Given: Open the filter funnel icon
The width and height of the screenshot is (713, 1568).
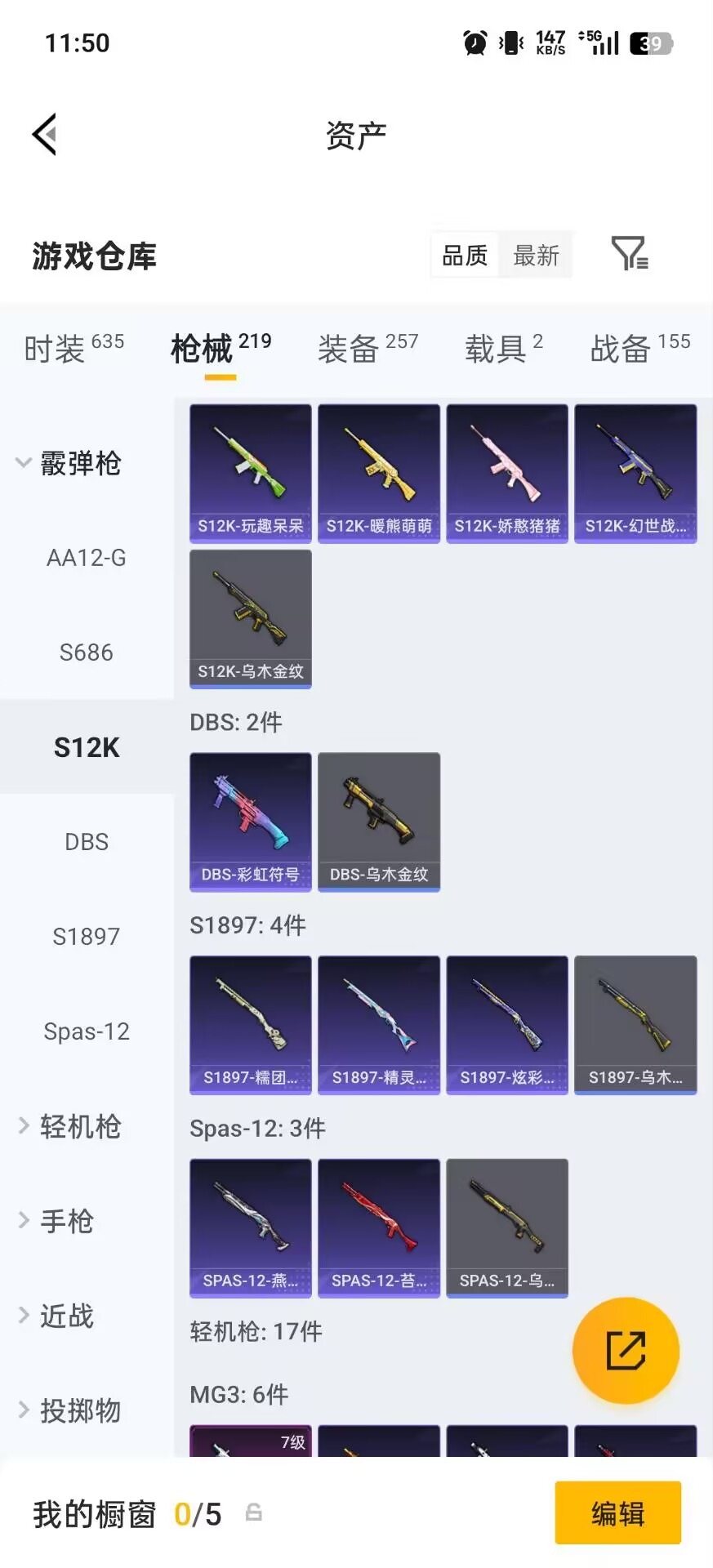Looking at the screenshot, I should click(x=627, y=255).
